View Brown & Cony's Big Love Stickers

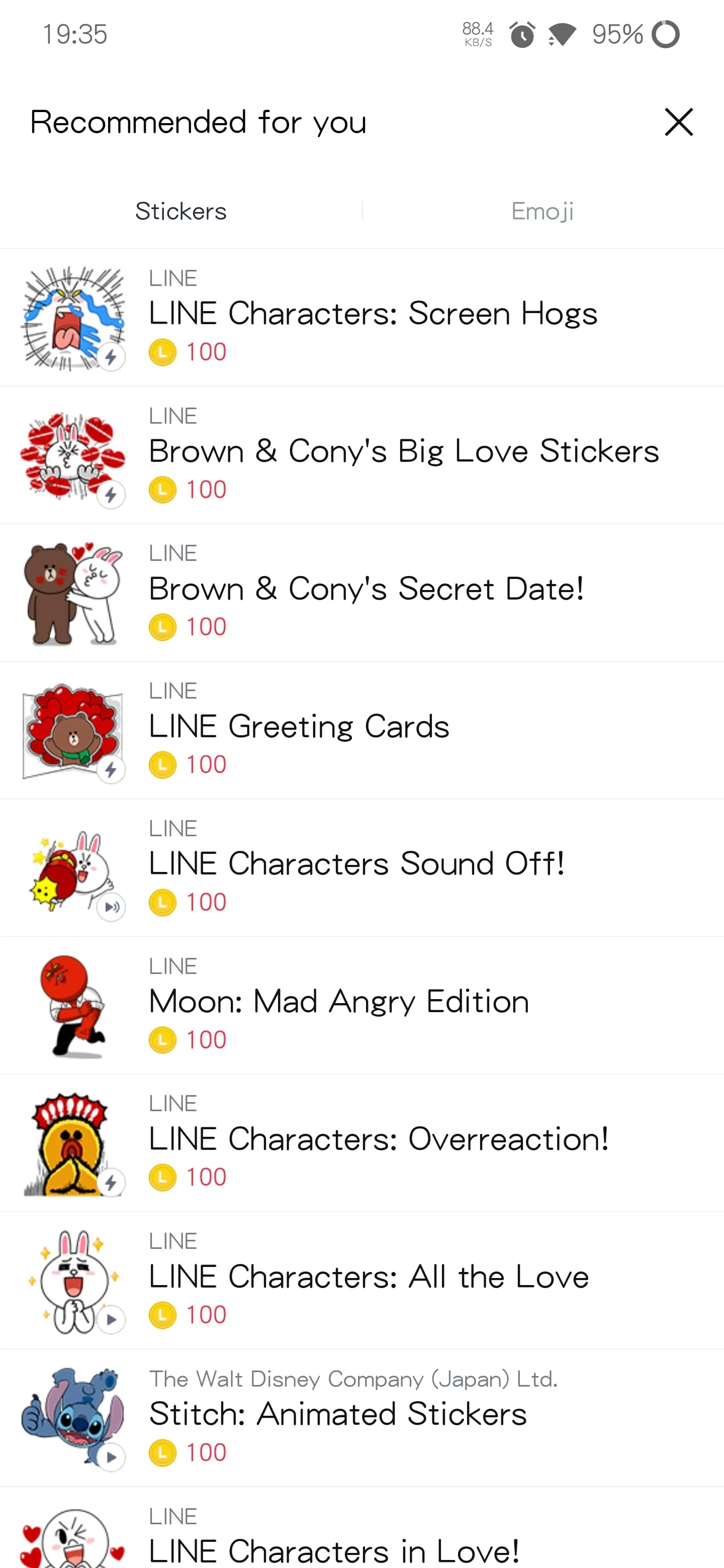tap(403, 452)
